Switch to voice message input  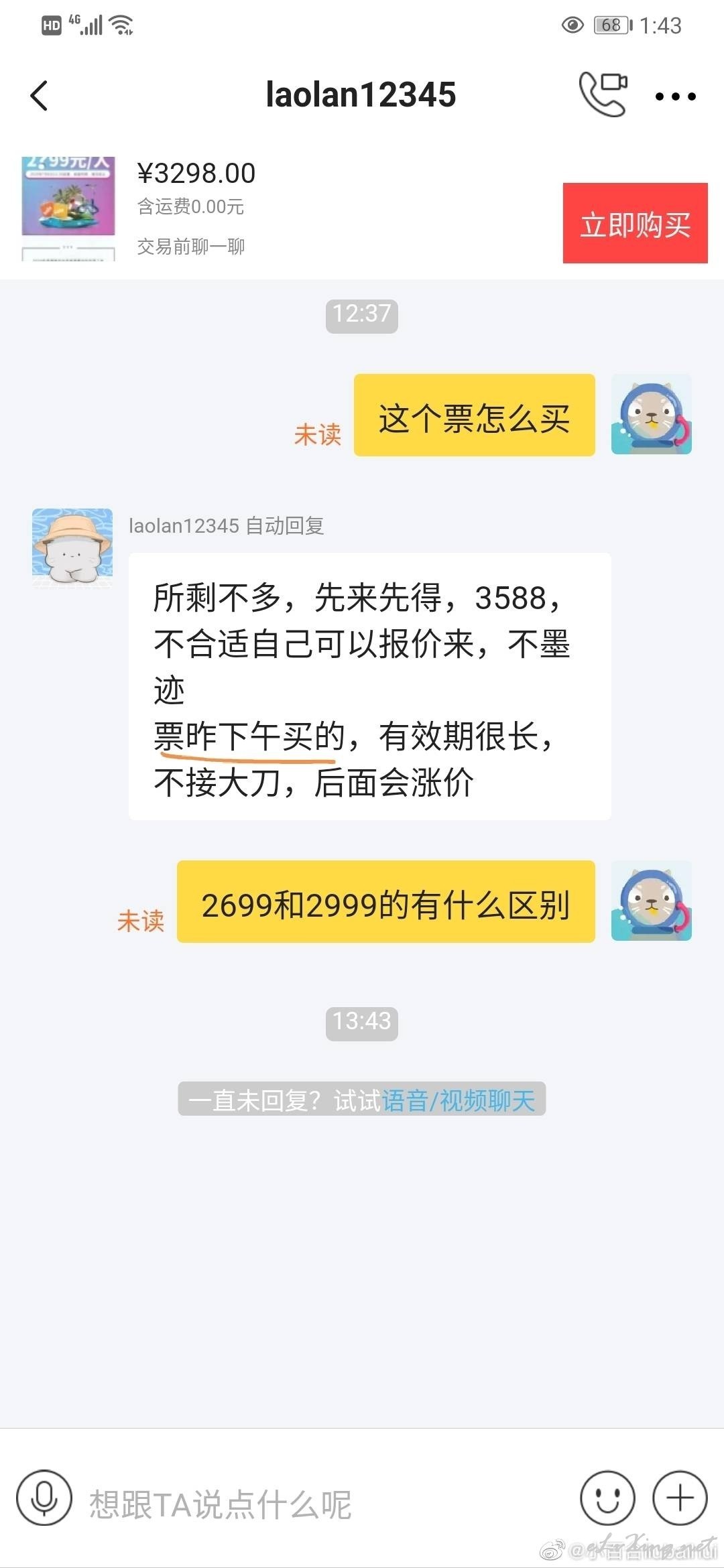tap(44, 1498)
